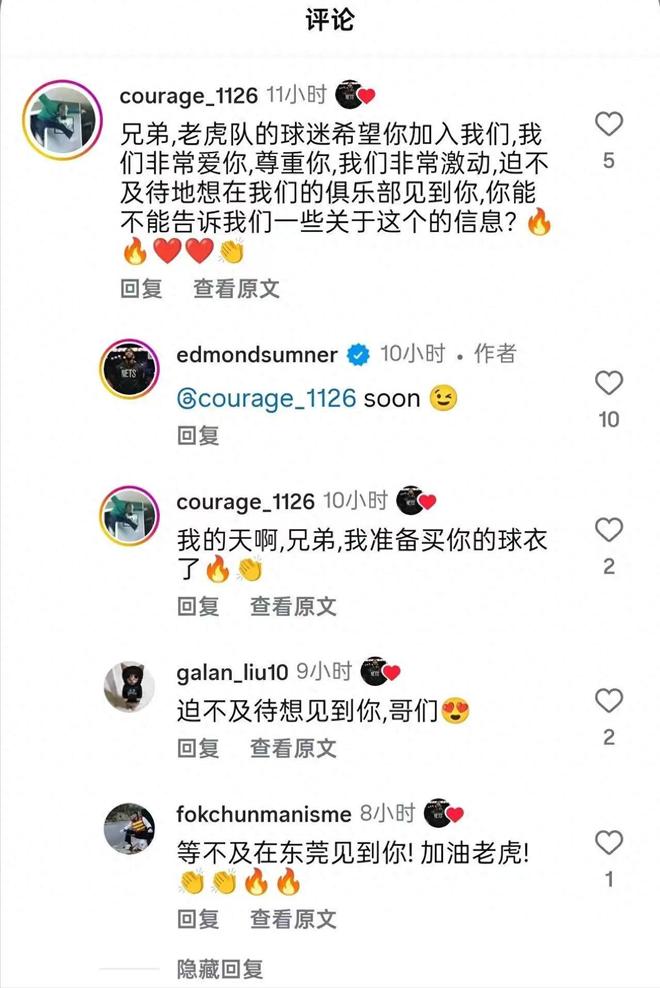Screen dimensions: 660x988
Task: Reply to edmondsumner's comment
Action: coord(198,435)
